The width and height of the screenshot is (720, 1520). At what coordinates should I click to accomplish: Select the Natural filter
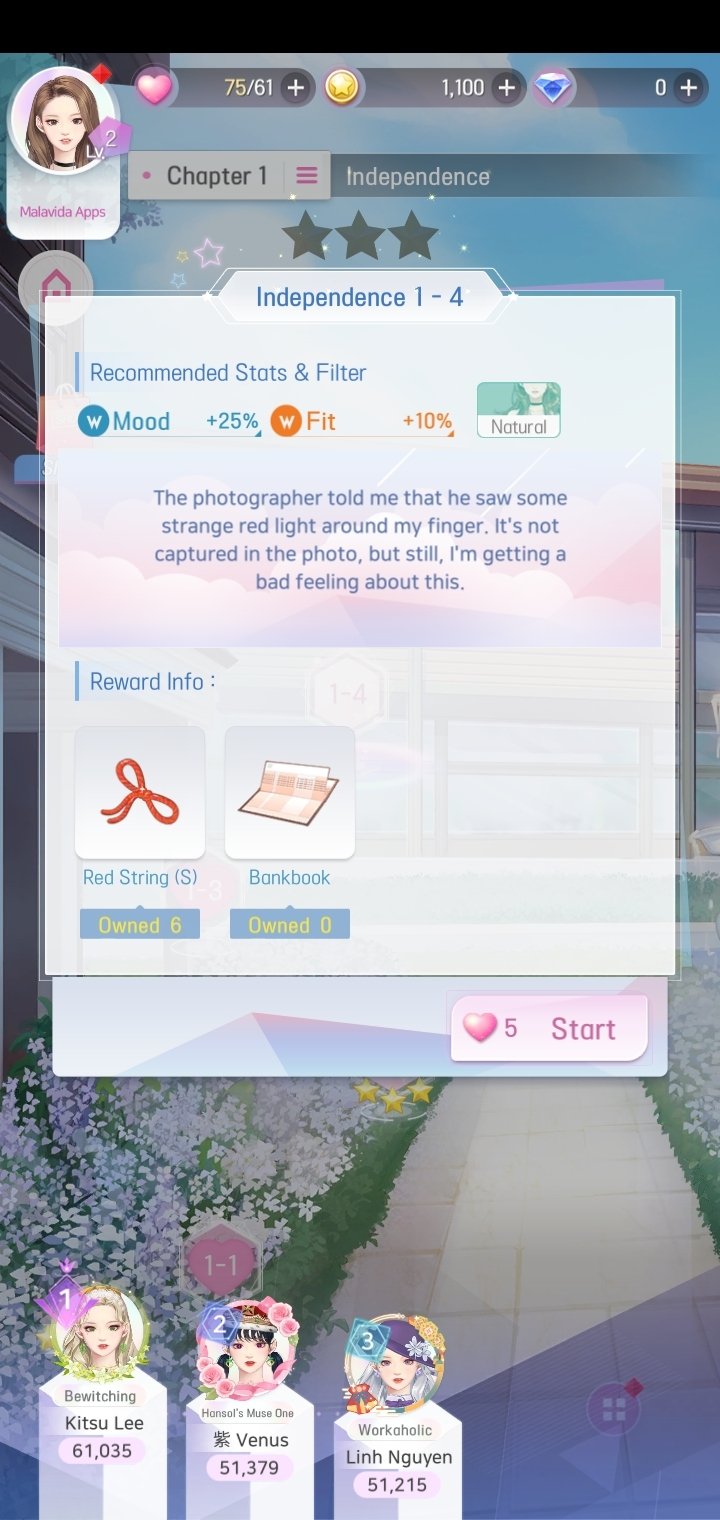tap(518, 410)
